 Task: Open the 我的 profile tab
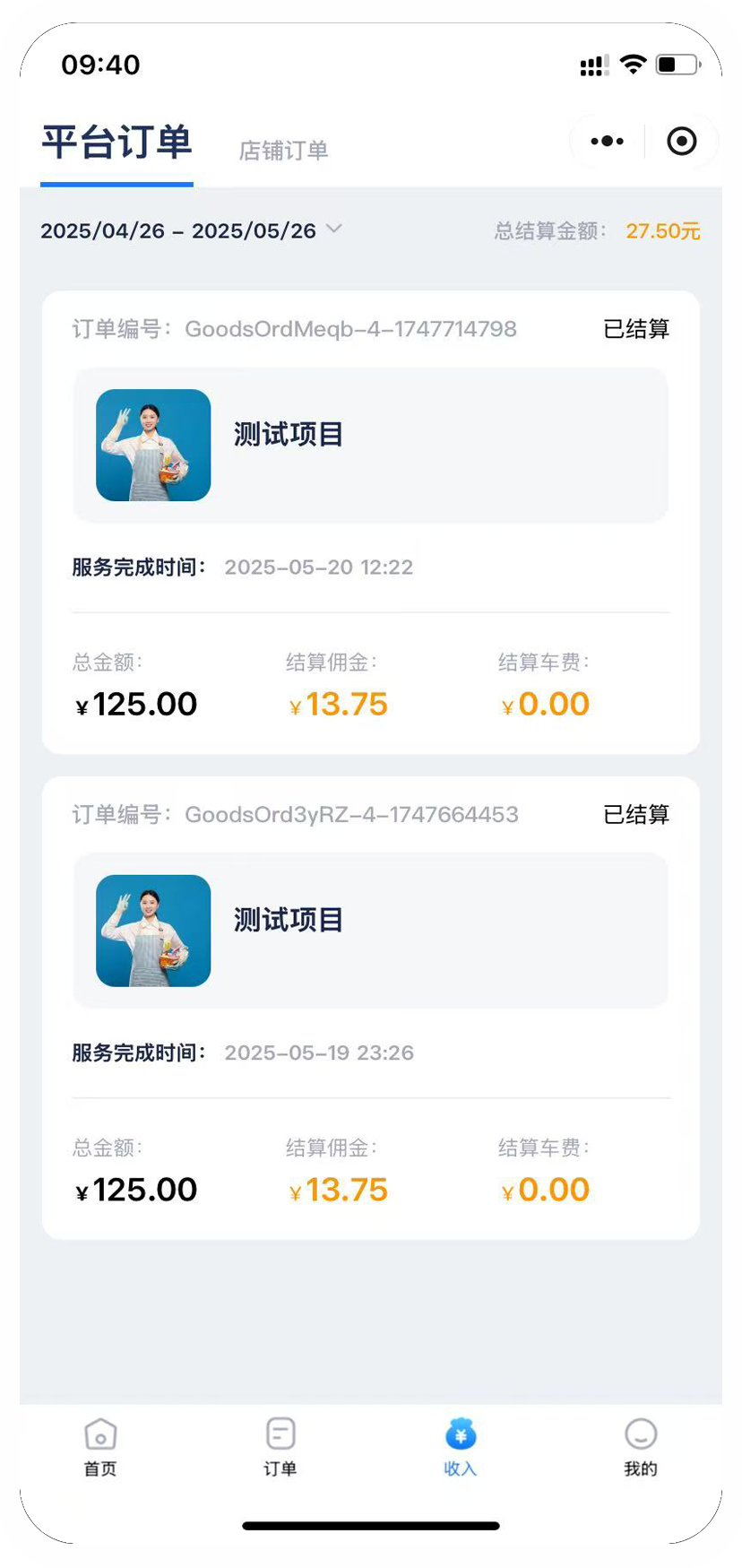641,1448
